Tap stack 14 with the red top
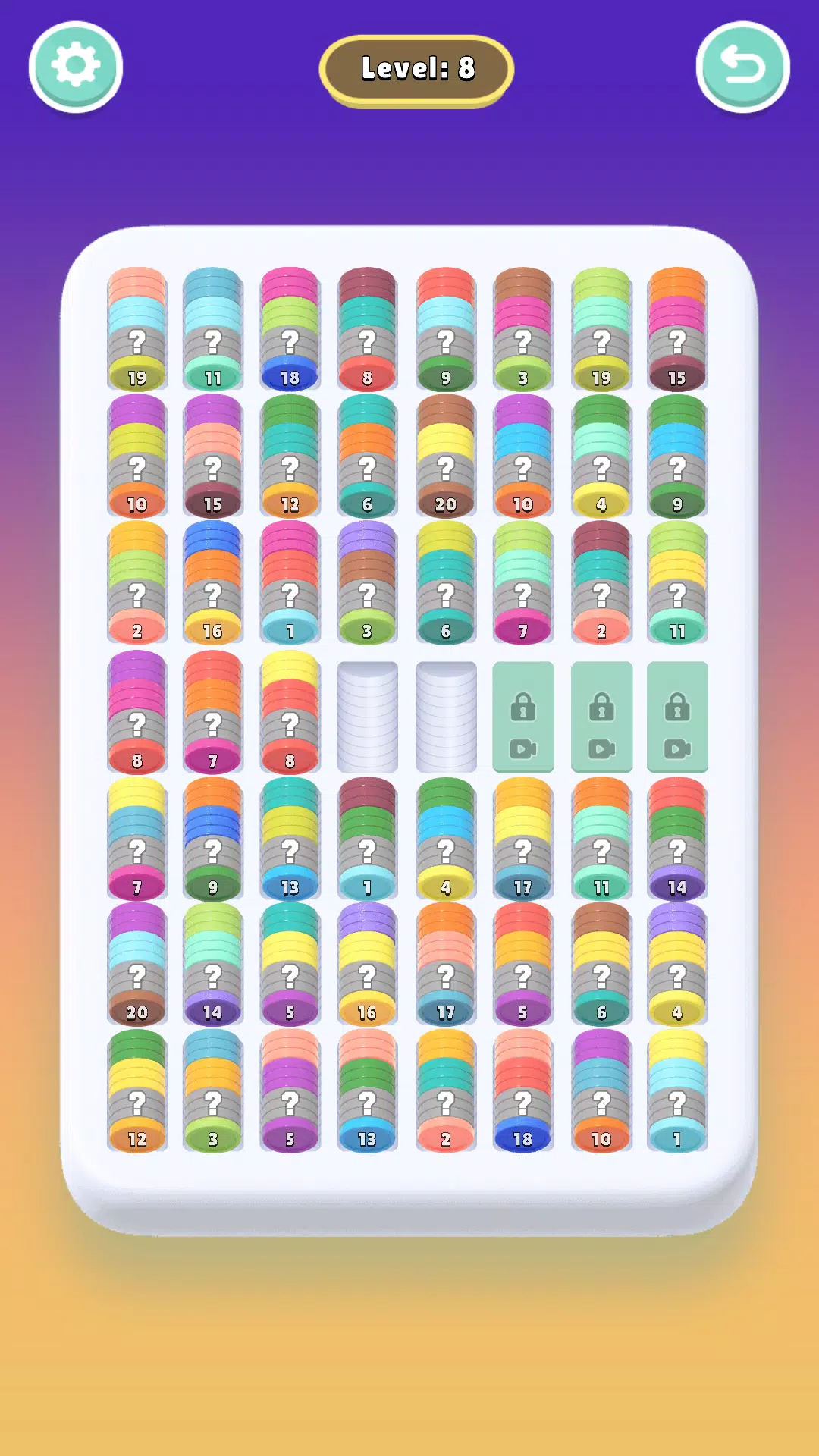The height and width of the screenshot is (1456, 819). [677, 838]
